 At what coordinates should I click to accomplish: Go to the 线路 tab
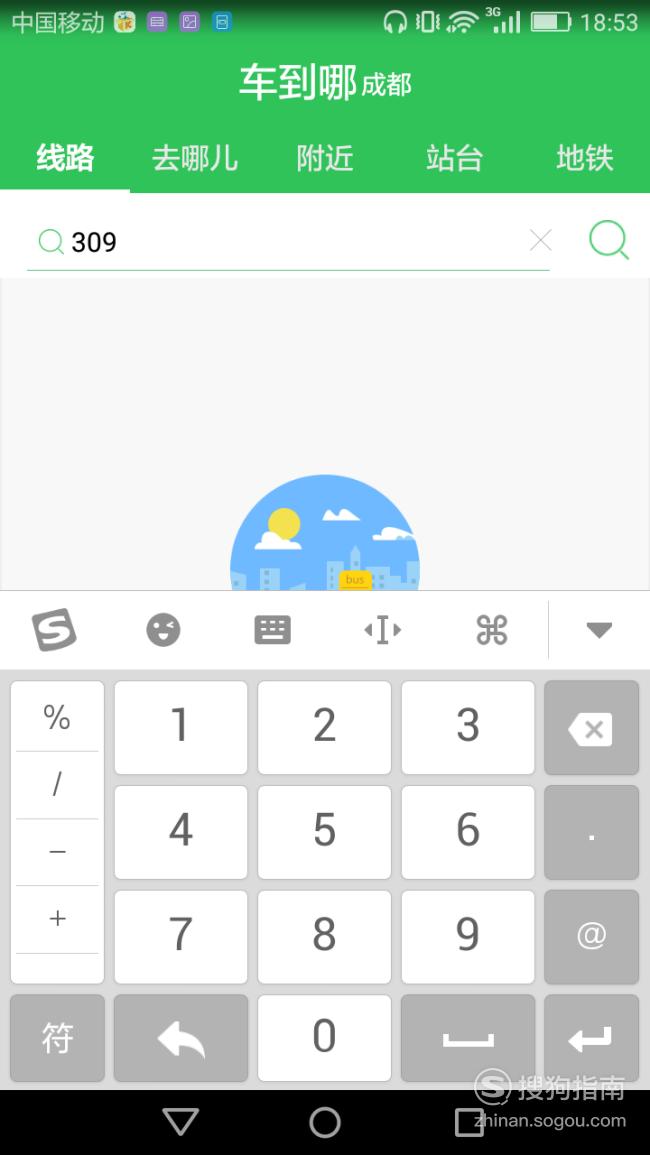pyautogui.click(x=65, y=158)
